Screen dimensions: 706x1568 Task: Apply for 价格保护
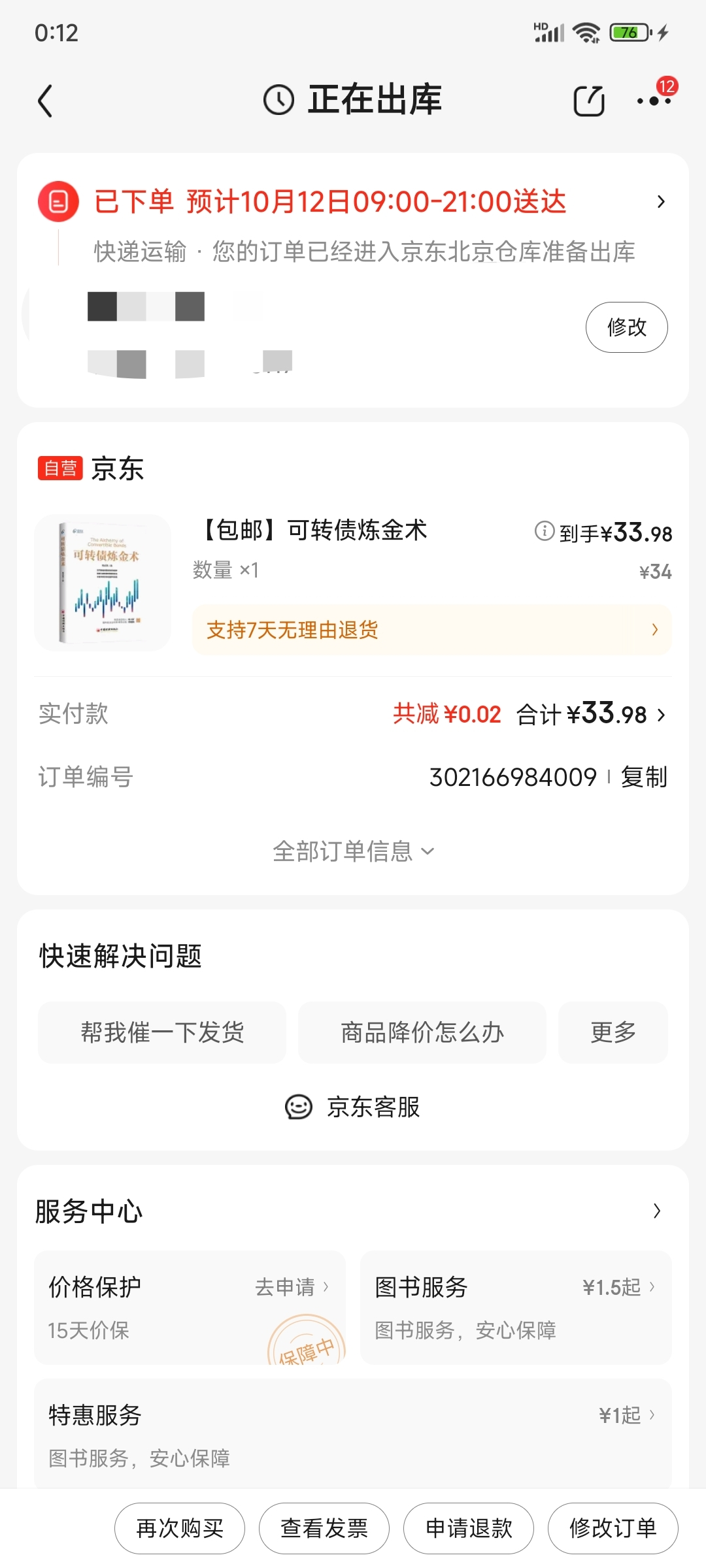click(292, 1287)
